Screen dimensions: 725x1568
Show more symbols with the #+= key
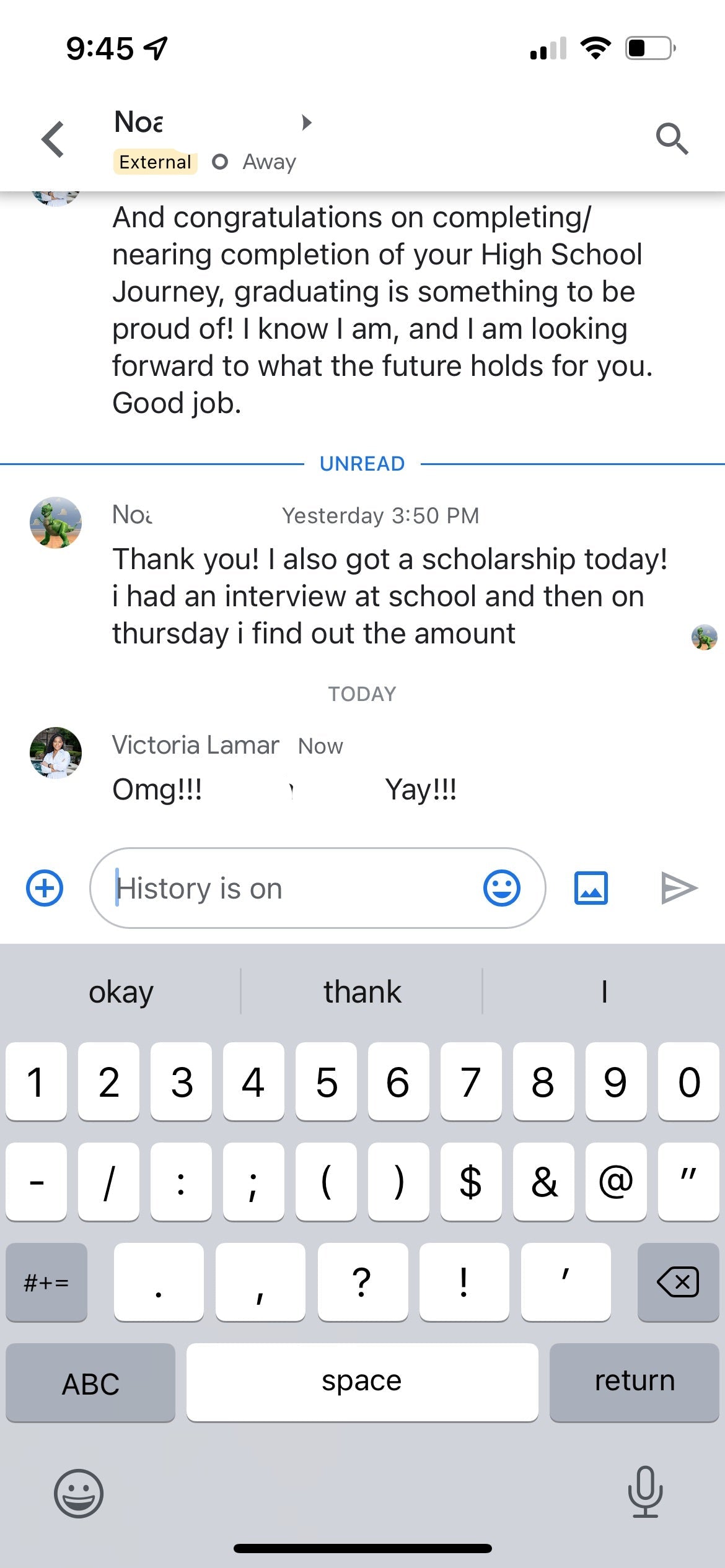46,1282
